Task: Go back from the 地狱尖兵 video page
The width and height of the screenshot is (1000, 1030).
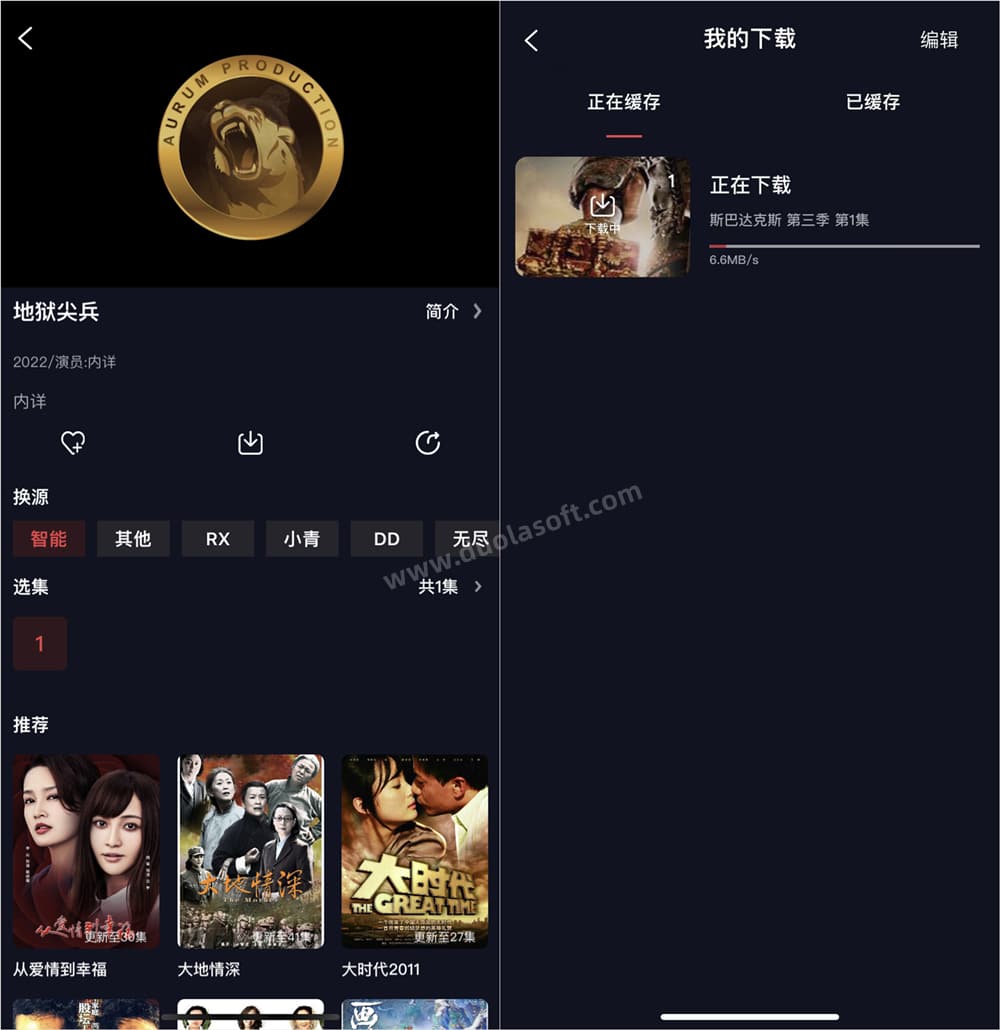Action: [26, 39]
